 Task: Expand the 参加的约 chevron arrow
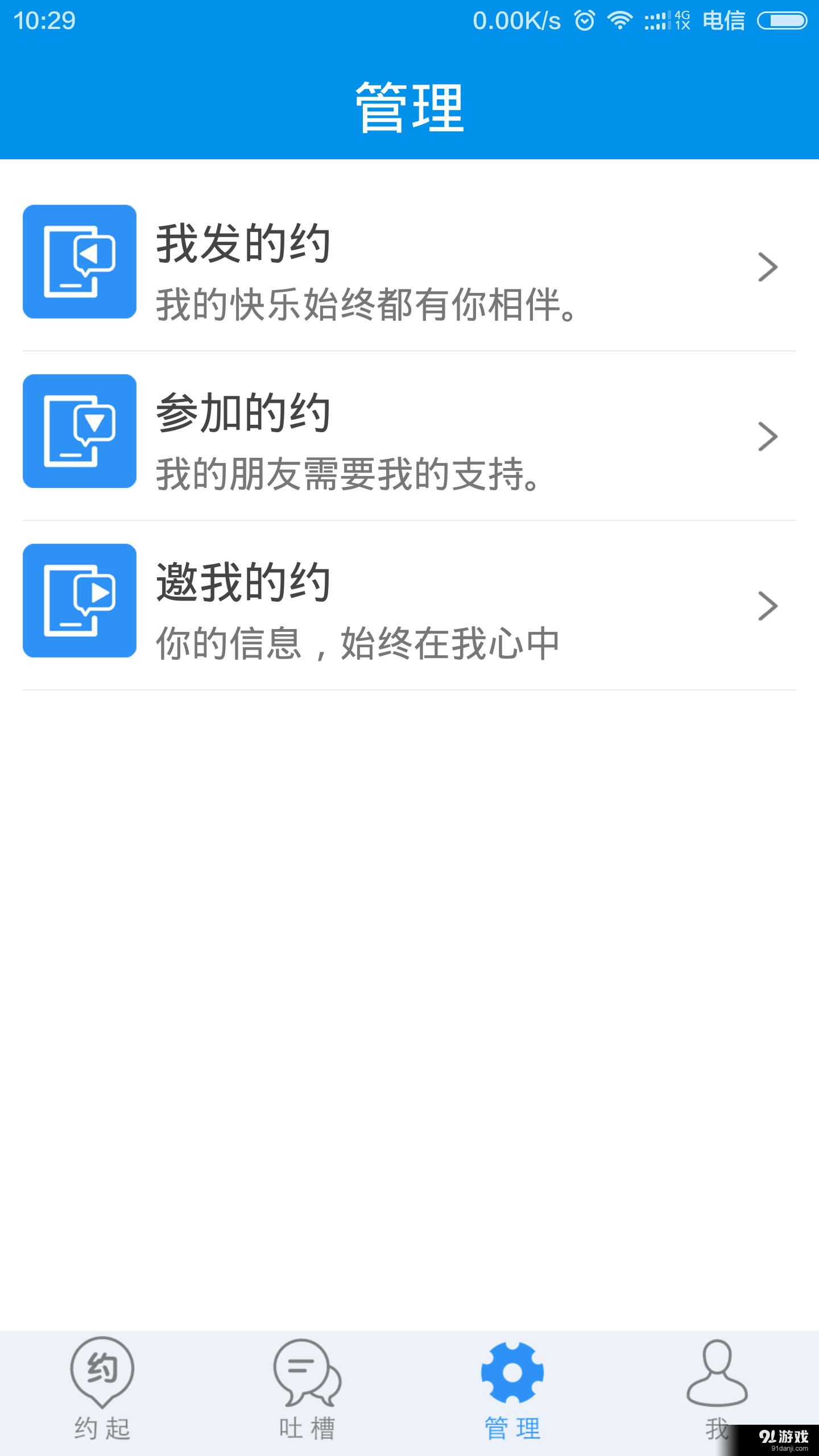[768, 436]
